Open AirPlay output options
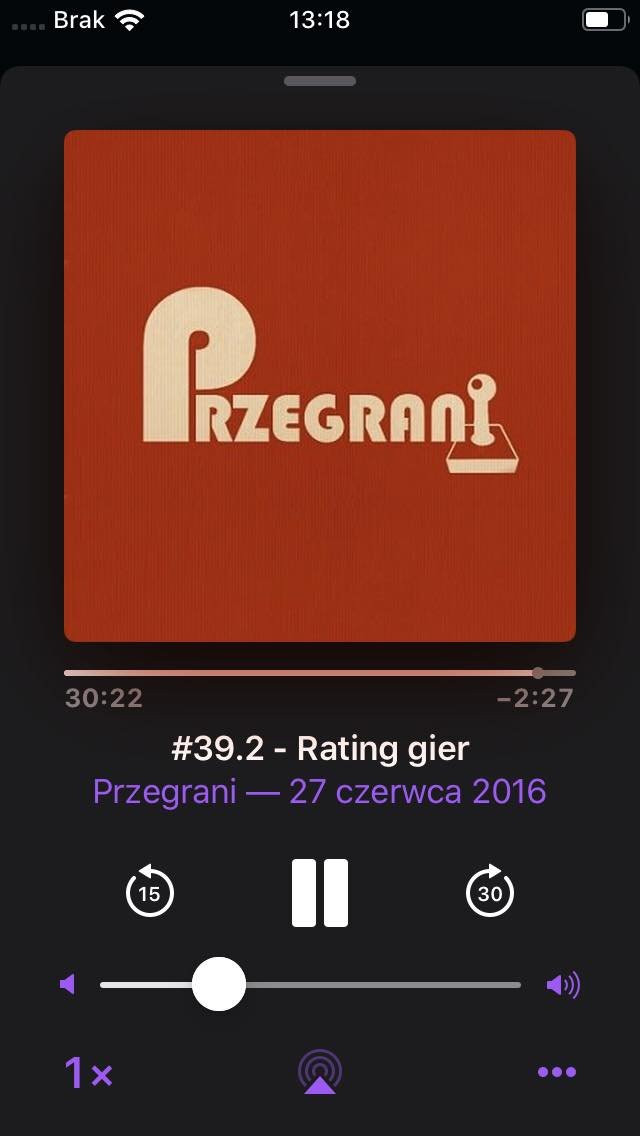Viewport: 640px width, 1136px height. pyautogui.click(x=320, y=1072)
